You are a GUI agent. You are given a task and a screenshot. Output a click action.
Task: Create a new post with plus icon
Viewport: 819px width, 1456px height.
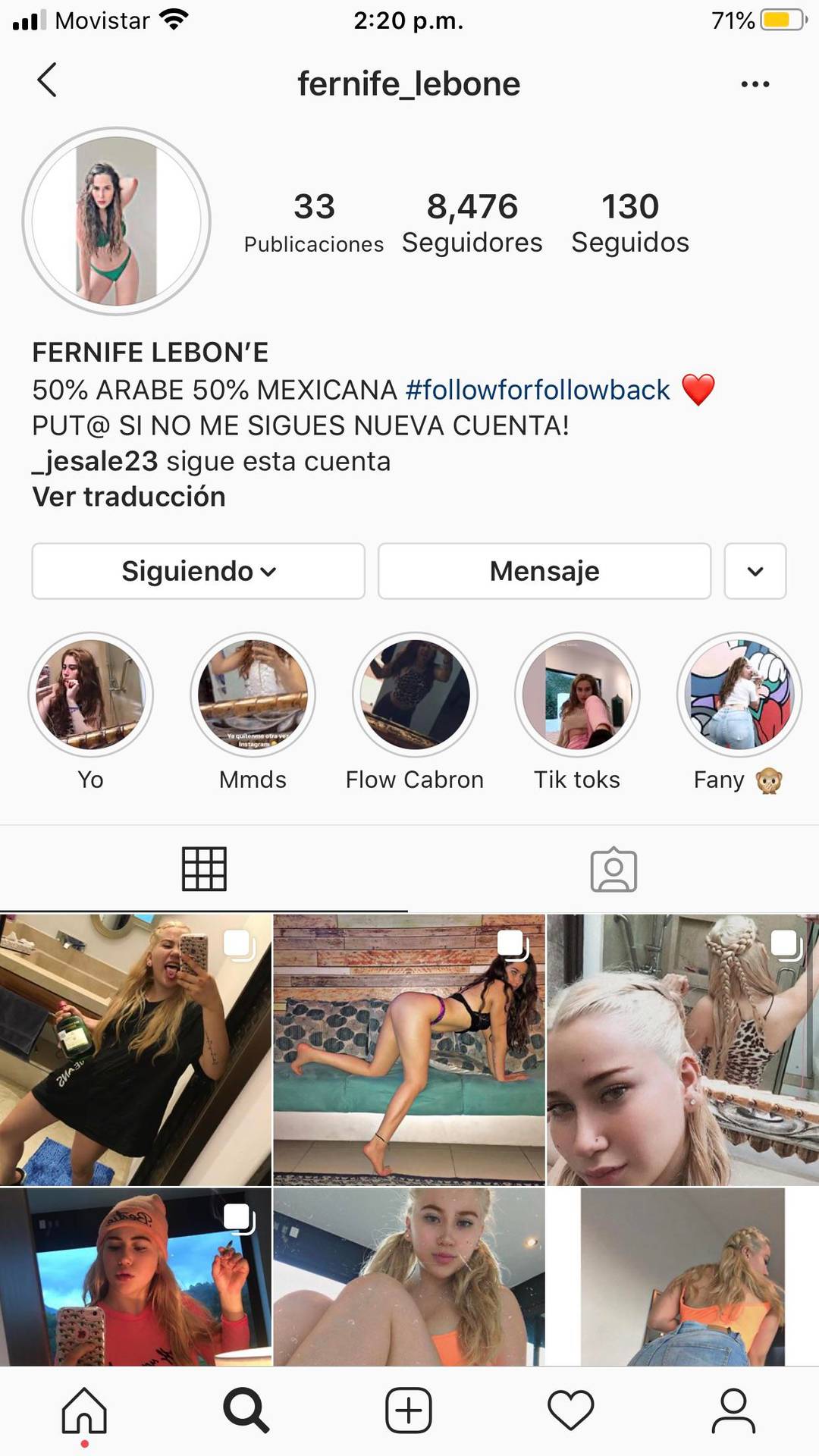(409, 1411)
